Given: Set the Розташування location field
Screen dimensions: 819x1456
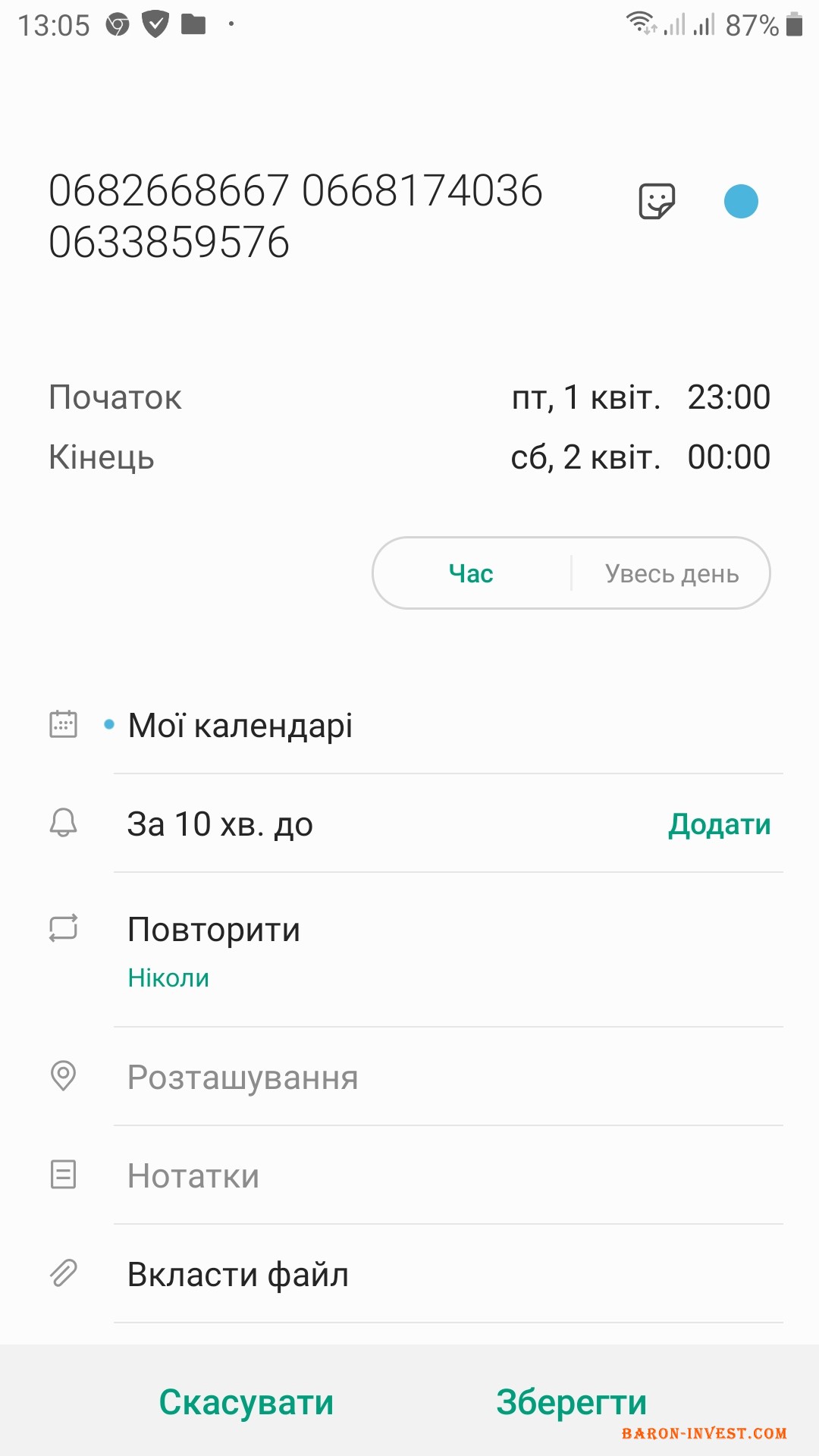Looking at the screenshot, I should pyautogui.click(x=243, y=1078).
